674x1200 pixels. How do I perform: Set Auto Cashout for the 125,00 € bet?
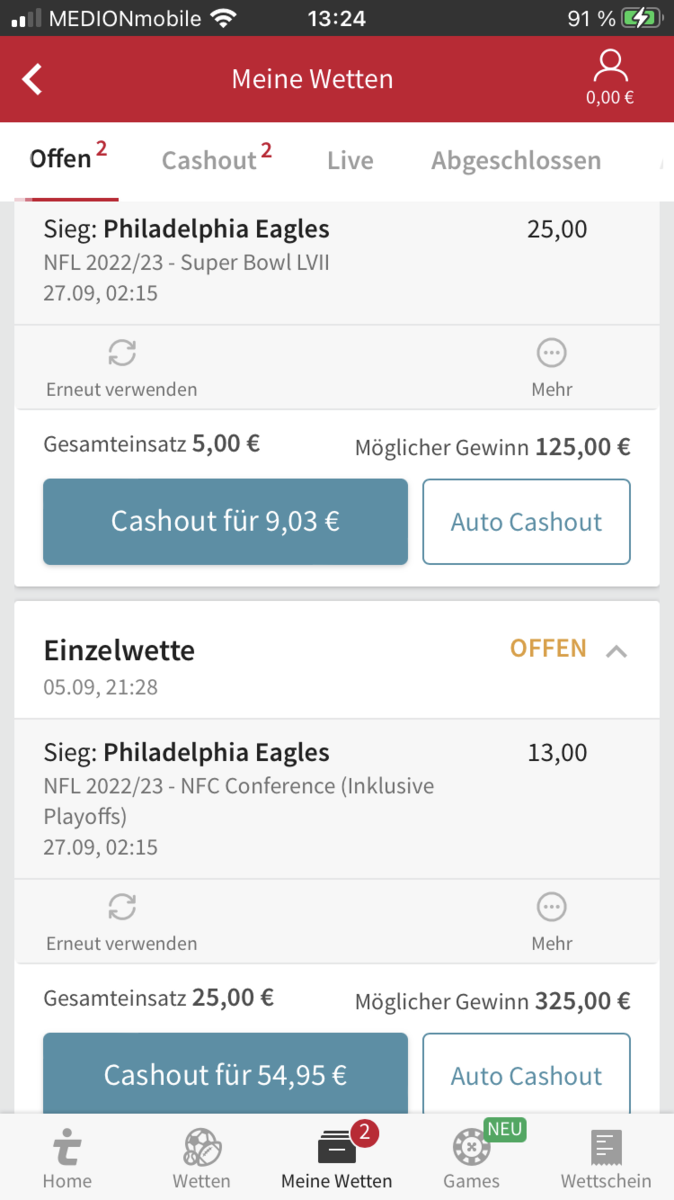pos(527,522)
